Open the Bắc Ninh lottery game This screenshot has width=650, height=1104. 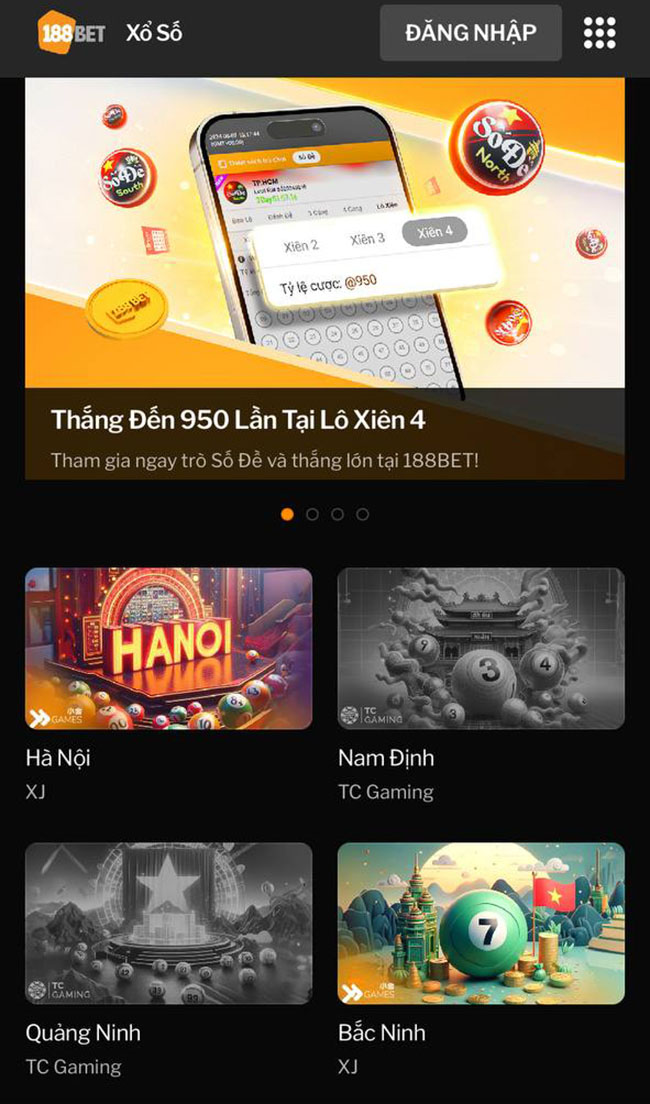coord(481,923)
